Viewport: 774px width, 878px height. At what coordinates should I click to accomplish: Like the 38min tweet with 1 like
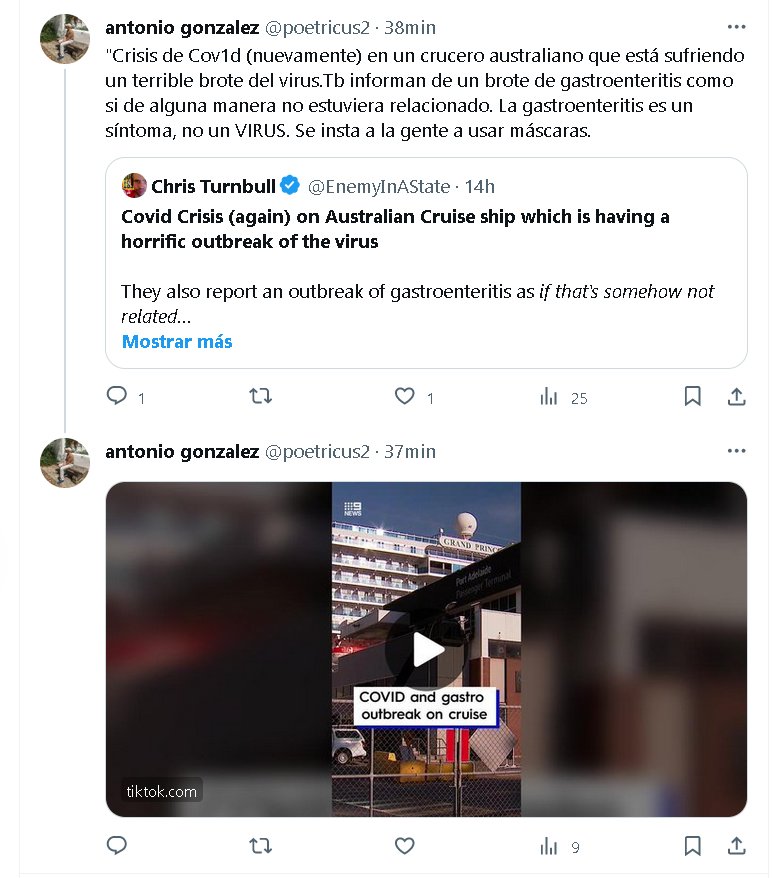pyautogui.click(x=404, y=397)
